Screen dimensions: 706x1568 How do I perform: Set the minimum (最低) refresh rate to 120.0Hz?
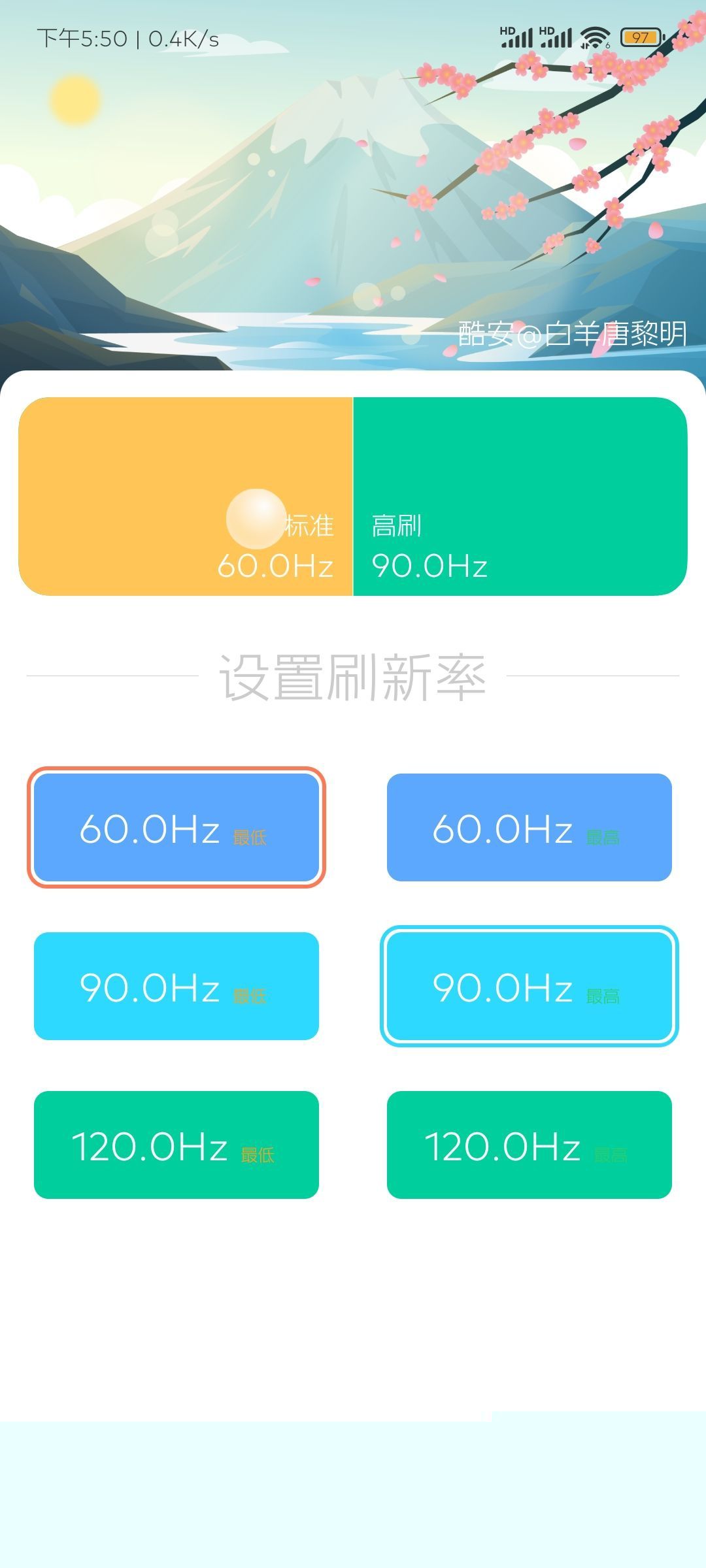(176, 1145)
